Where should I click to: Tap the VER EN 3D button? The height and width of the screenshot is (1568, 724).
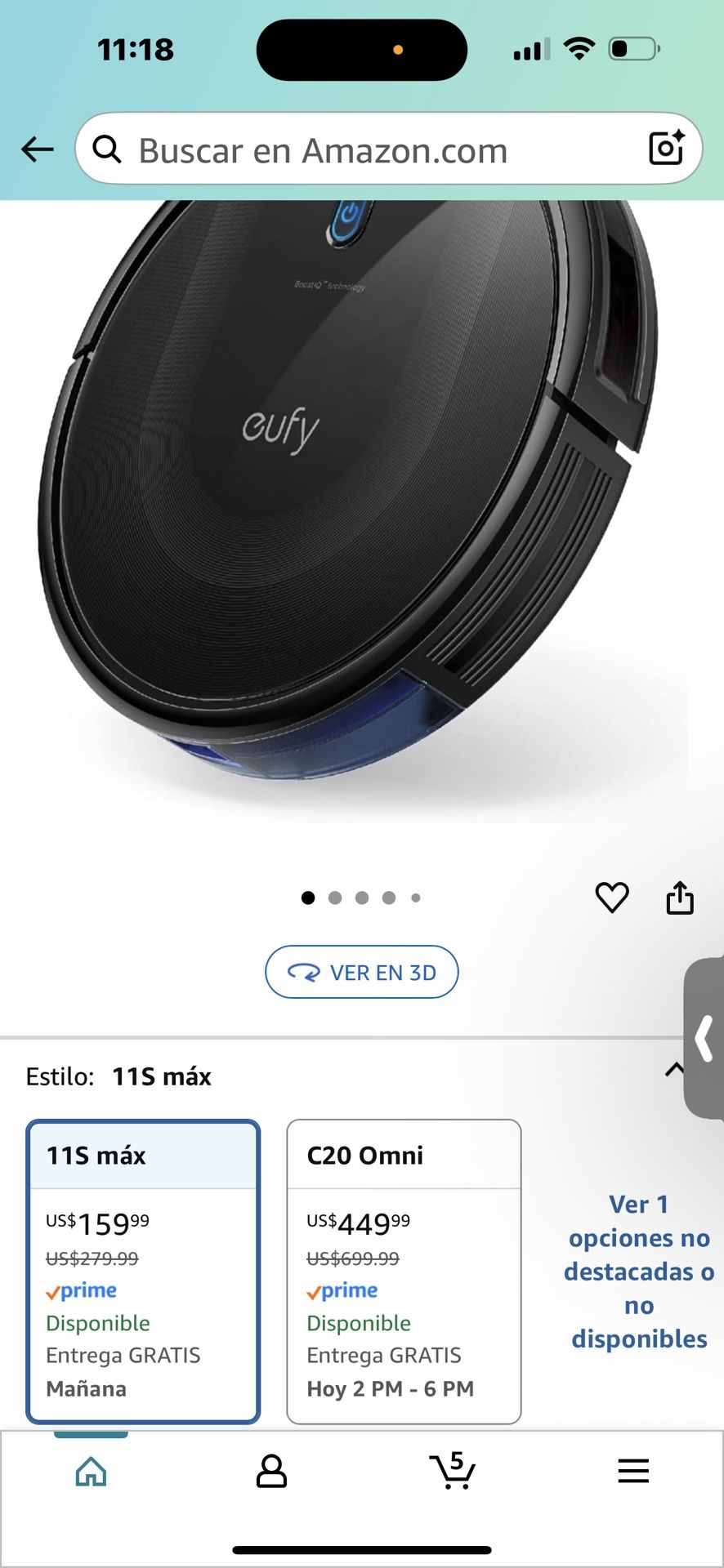click(x=361, y=972)
